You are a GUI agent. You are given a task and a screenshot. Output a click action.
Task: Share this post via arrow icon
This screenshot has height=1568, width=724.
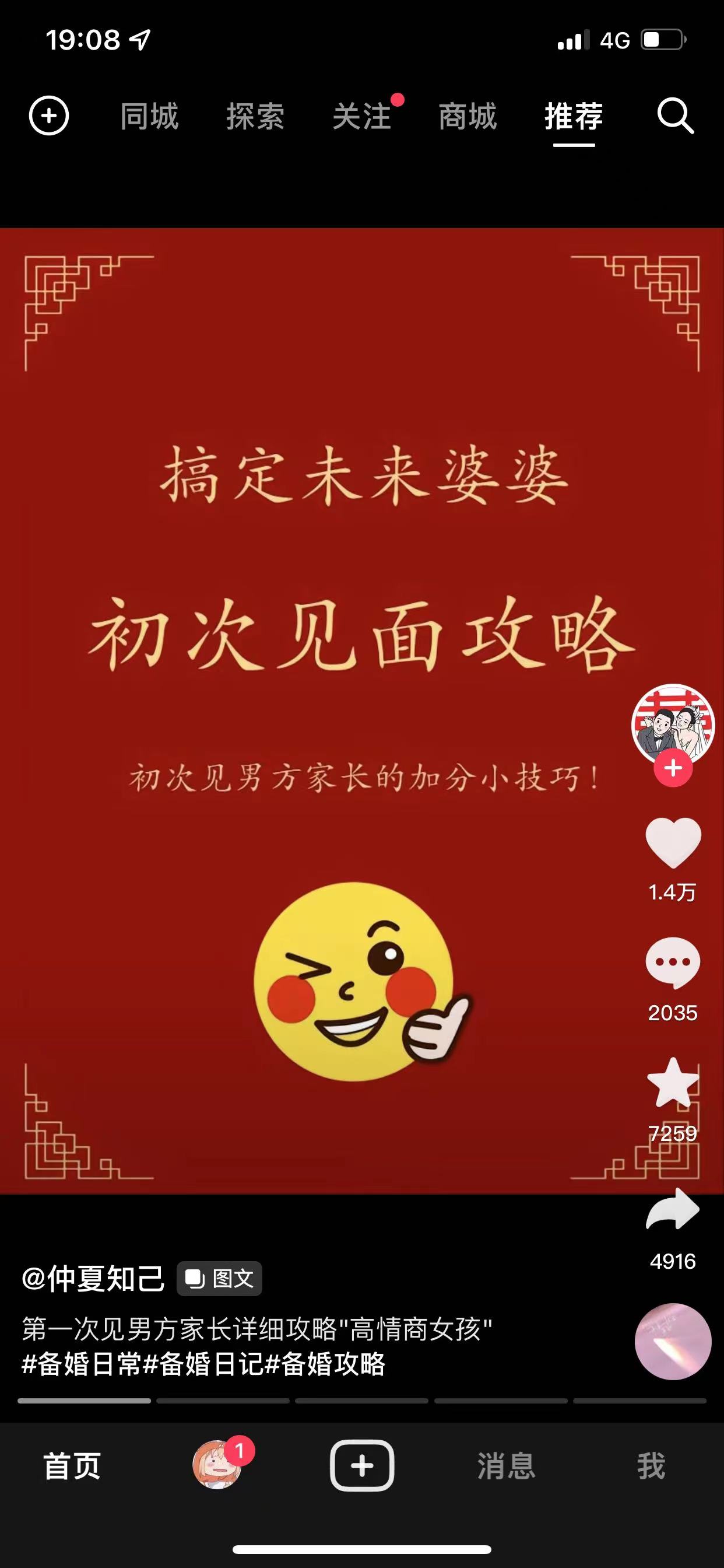[x=673, y=1210]
